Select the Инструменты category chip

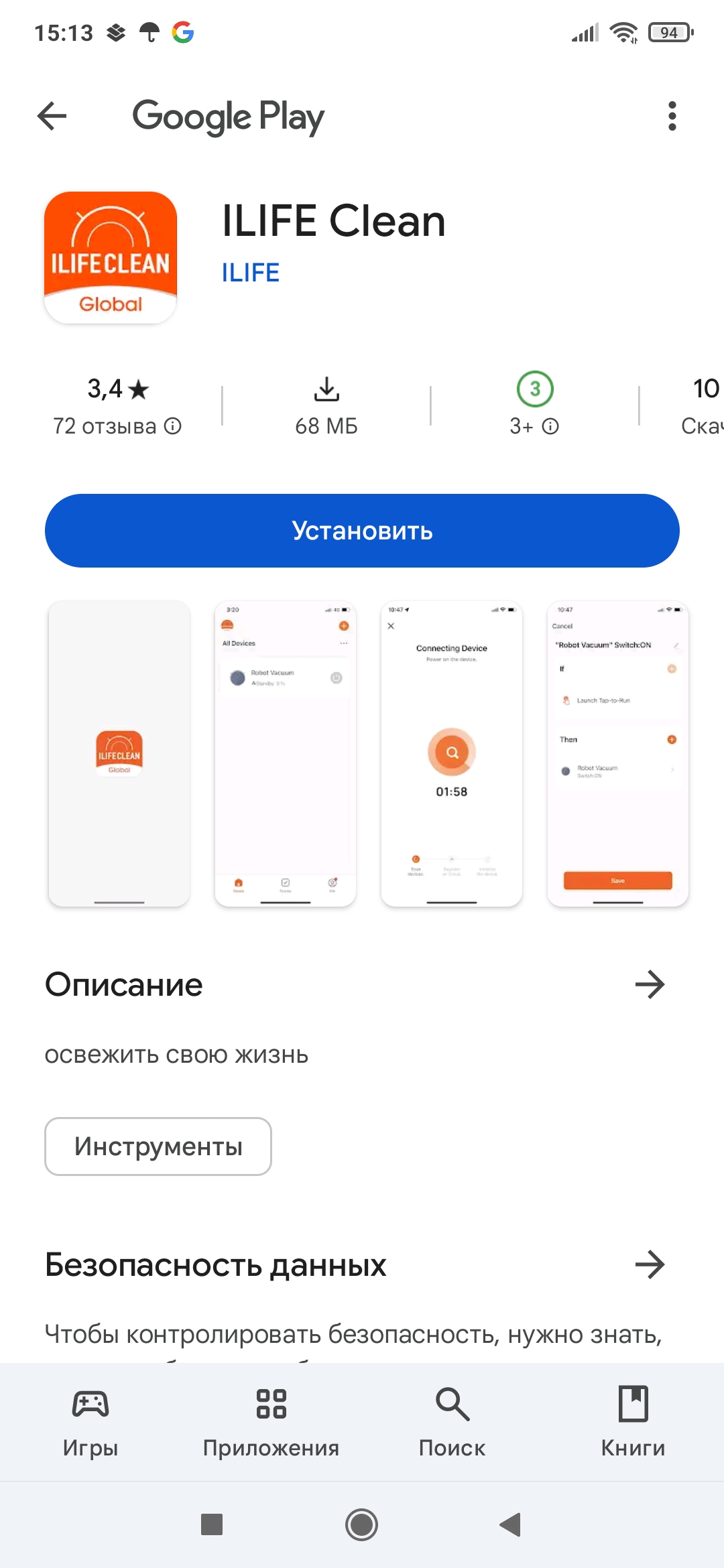coord(158,1147)
